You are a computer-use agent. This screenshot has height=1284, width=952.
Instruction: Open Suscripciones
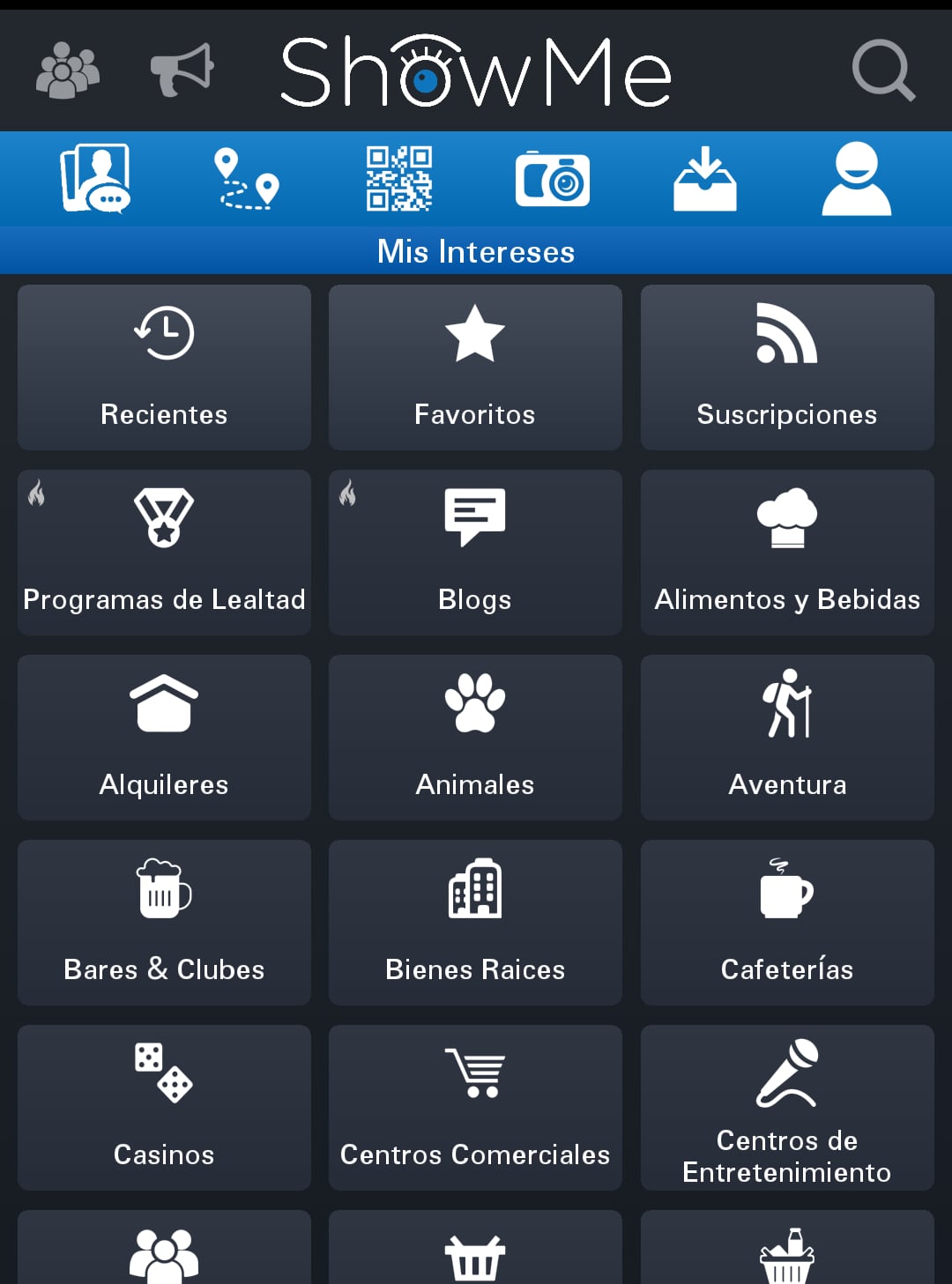(x=787, y=367)
